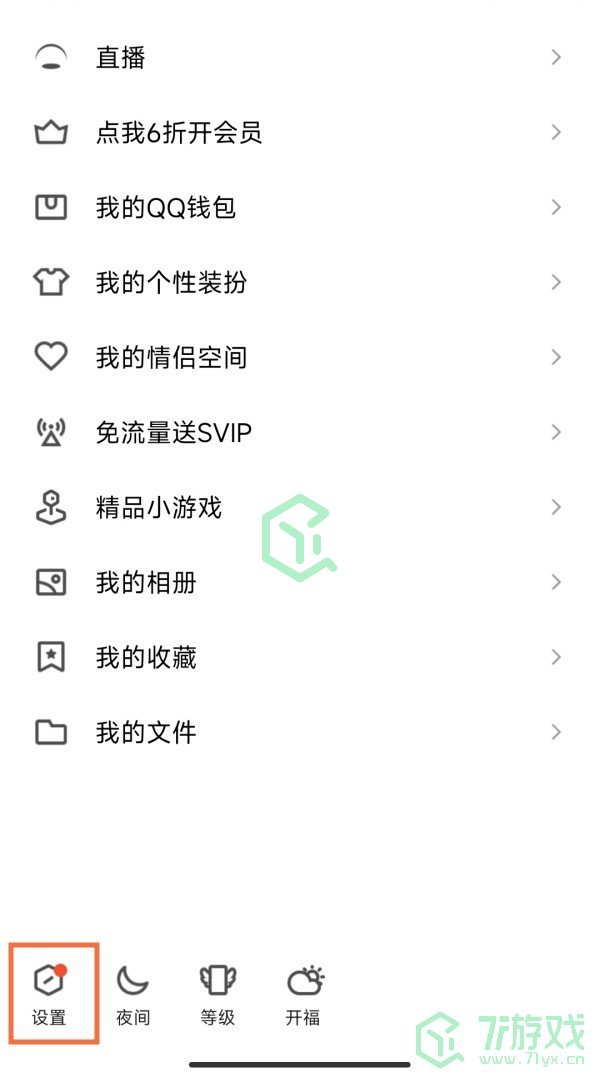This screenshot has height=1077, width=600.
Task: View 我的相册 album
Action: coord(145,583)
